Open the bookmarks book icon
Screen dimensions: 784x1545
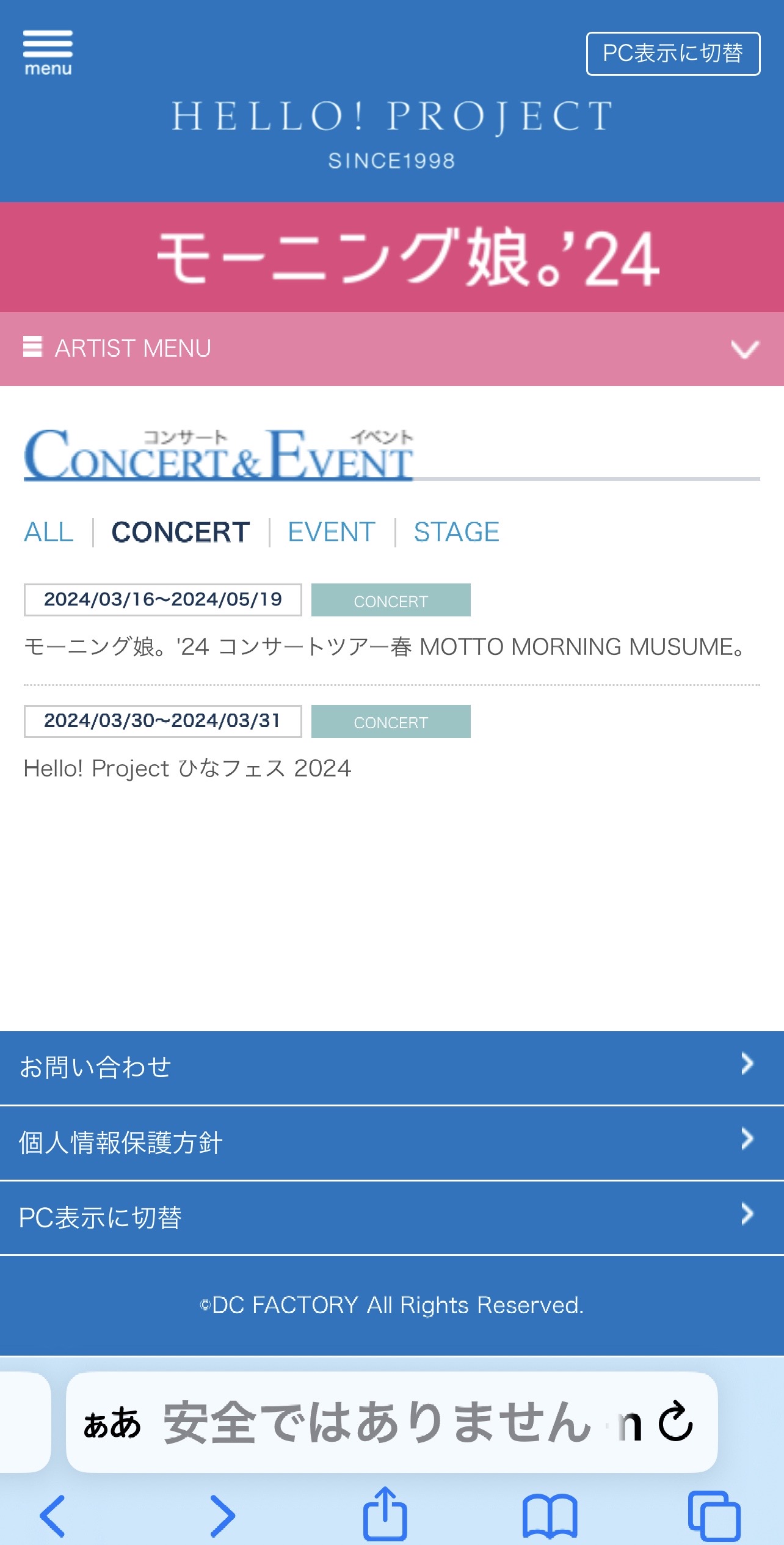point(550,1516)
